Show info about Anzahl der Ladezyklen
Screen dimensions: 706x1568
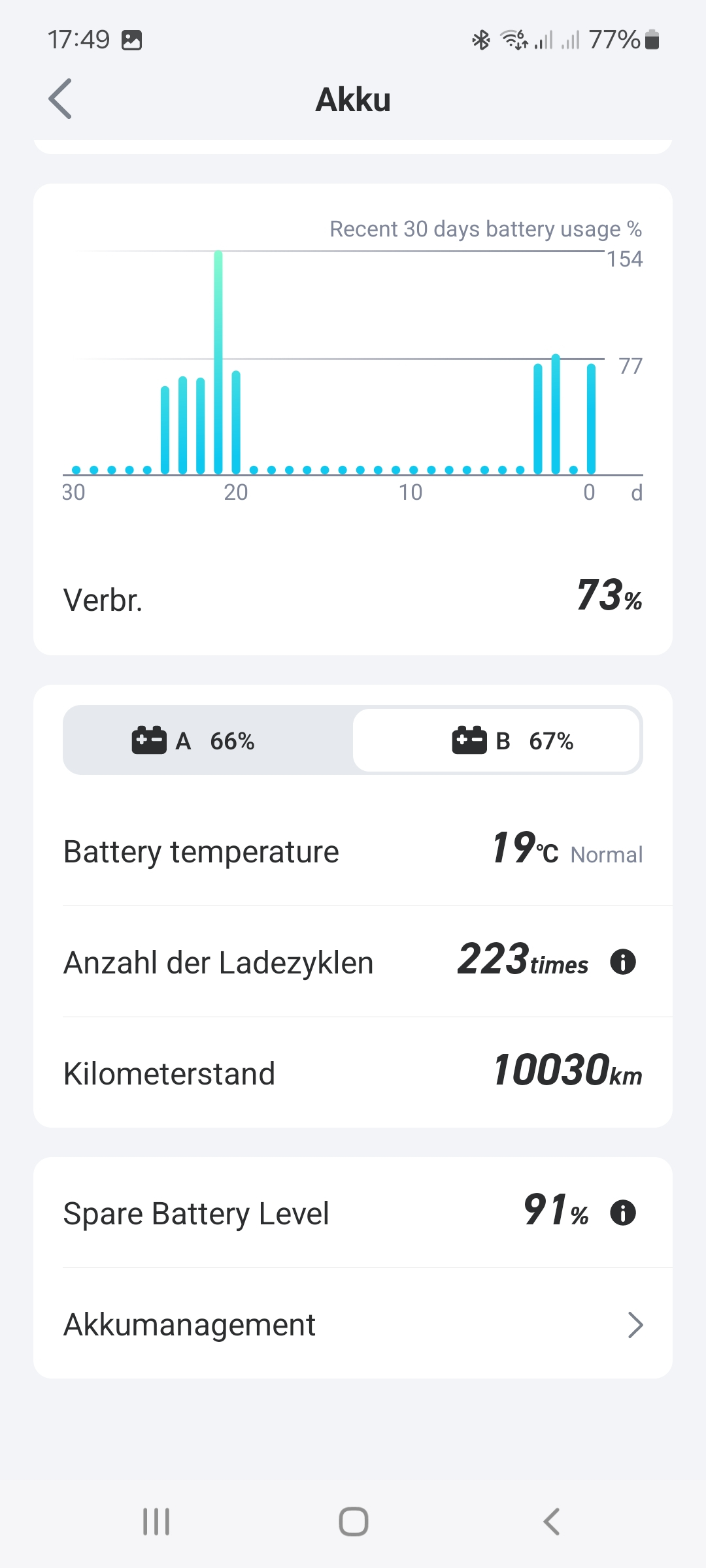(x=622, y=962)
